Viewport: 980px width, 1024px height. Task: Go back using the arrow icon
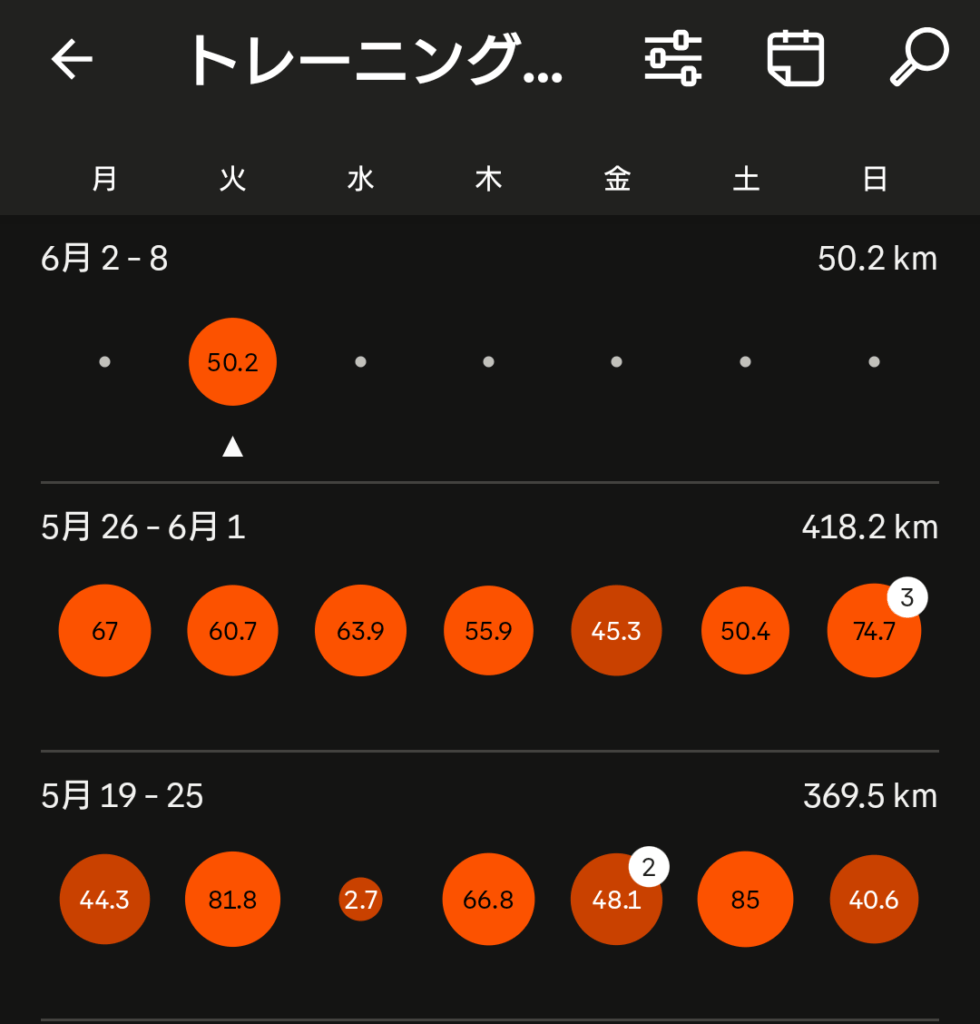pos(71,60)
